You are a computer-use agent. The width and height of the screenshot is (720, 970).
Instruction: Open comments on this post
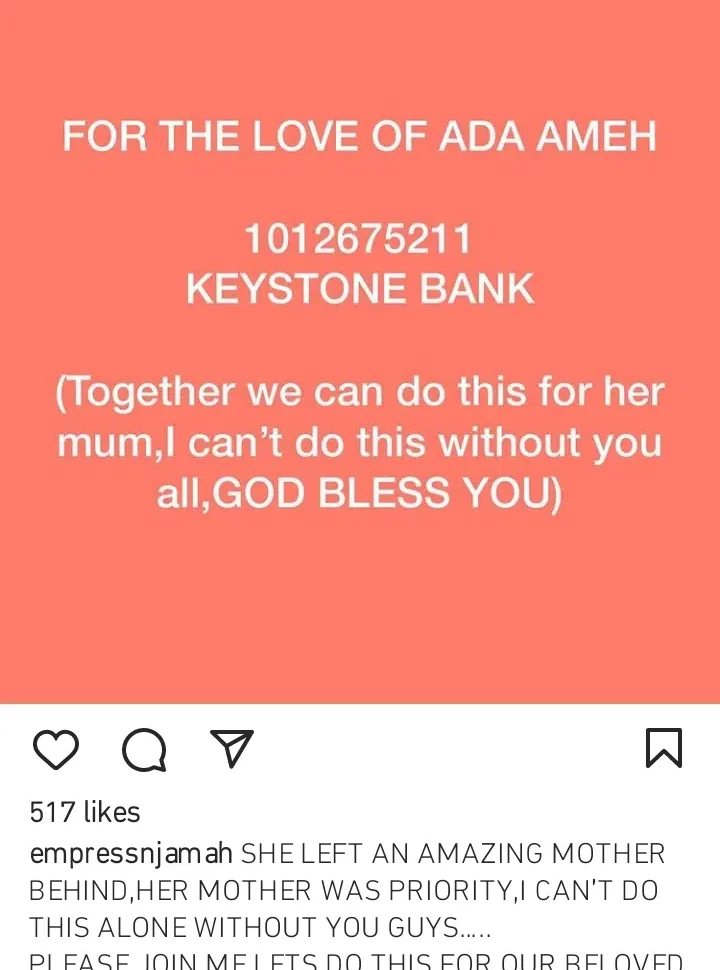click(x=144, y=749)
